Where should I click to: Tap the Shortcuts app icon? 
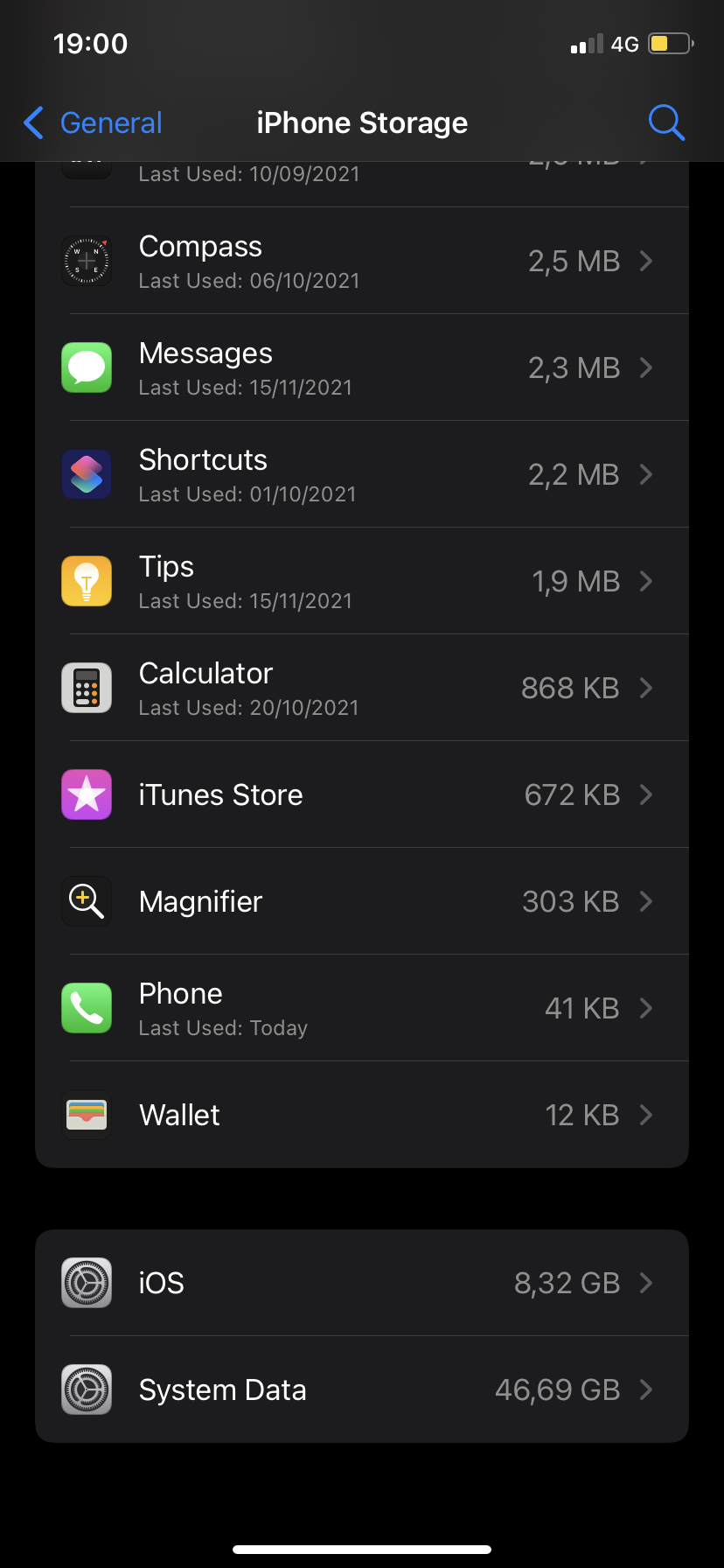point(86,474)
